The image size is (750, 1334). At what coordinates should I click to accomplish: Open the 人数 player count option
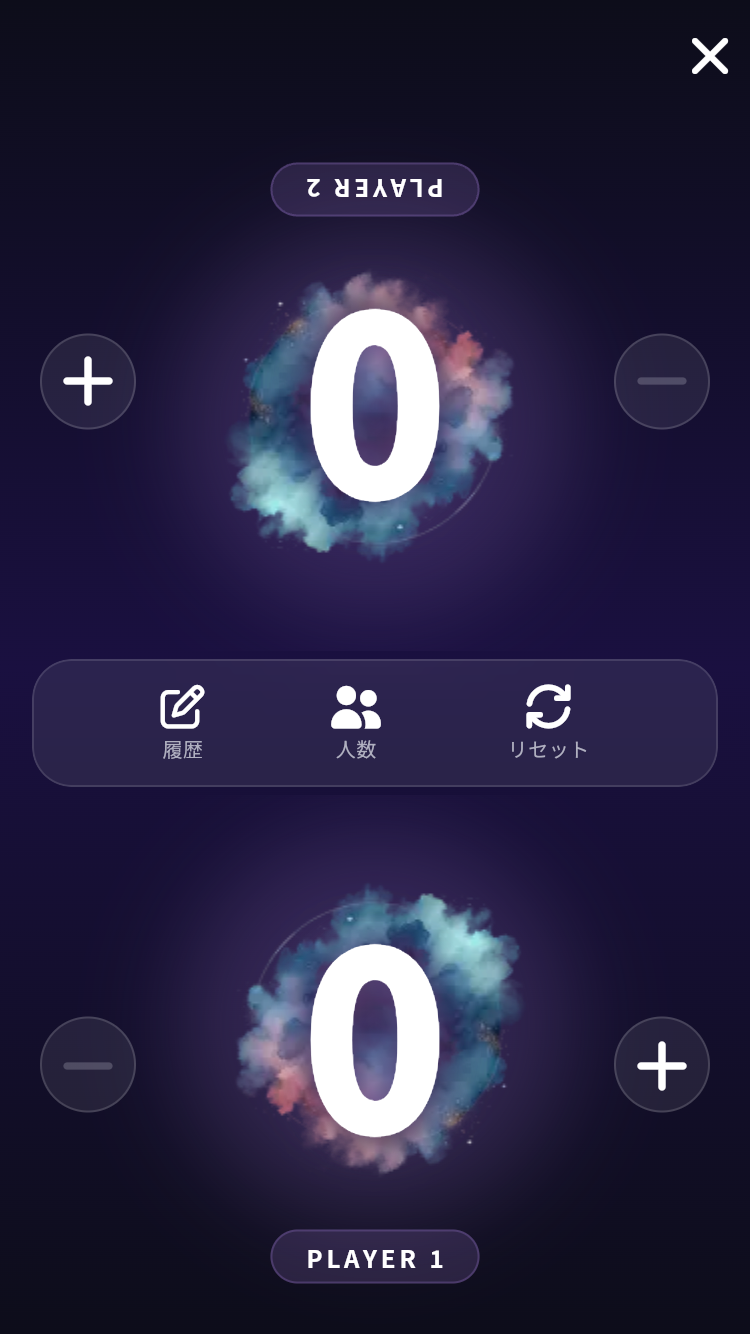point(356,722)
